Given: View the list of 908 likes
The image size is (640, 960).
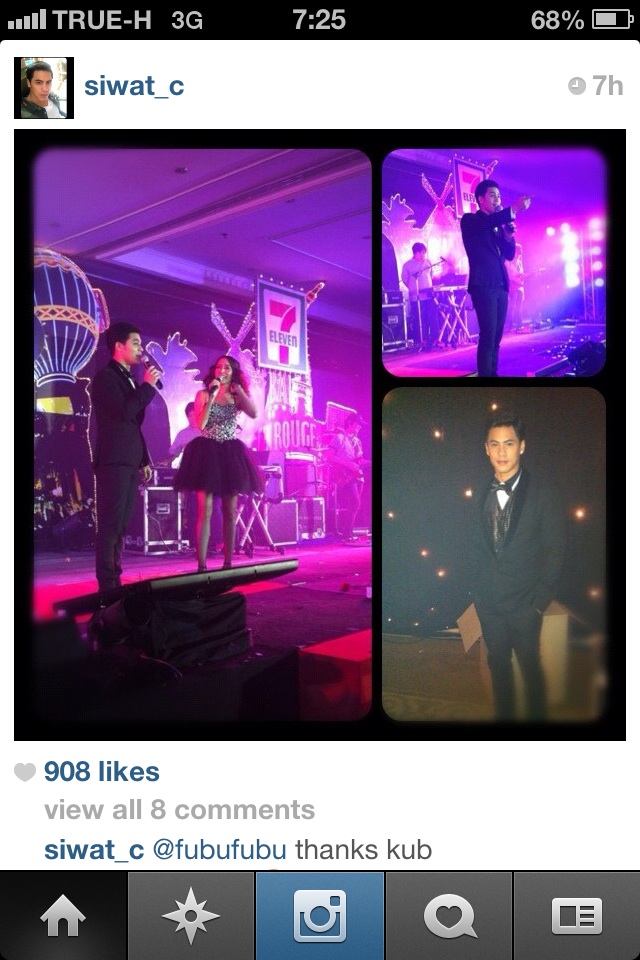Looking at the screenshot, I should 101,772.
